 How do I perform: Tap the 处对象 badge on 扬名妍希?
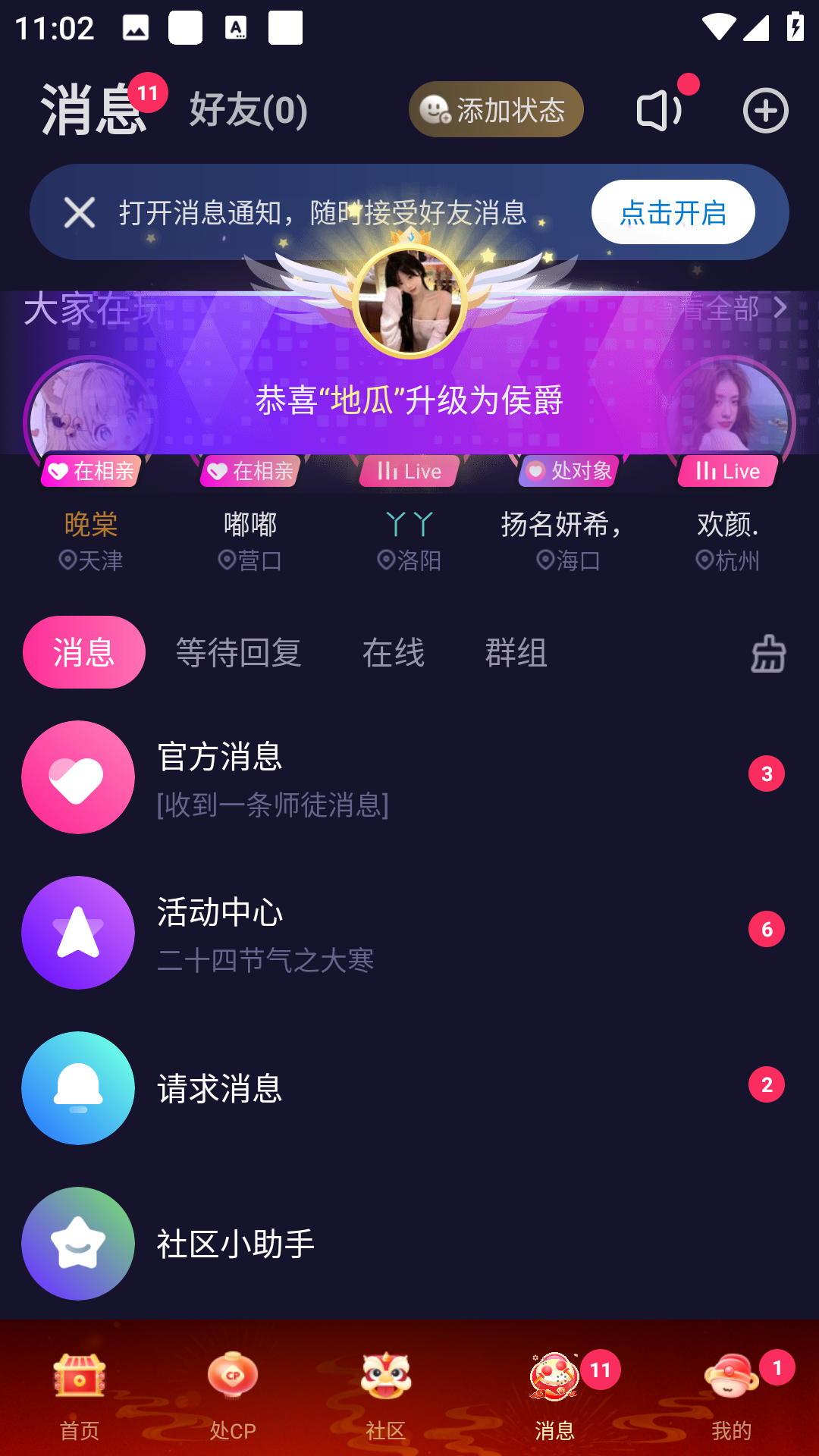(x=566, y=471)
